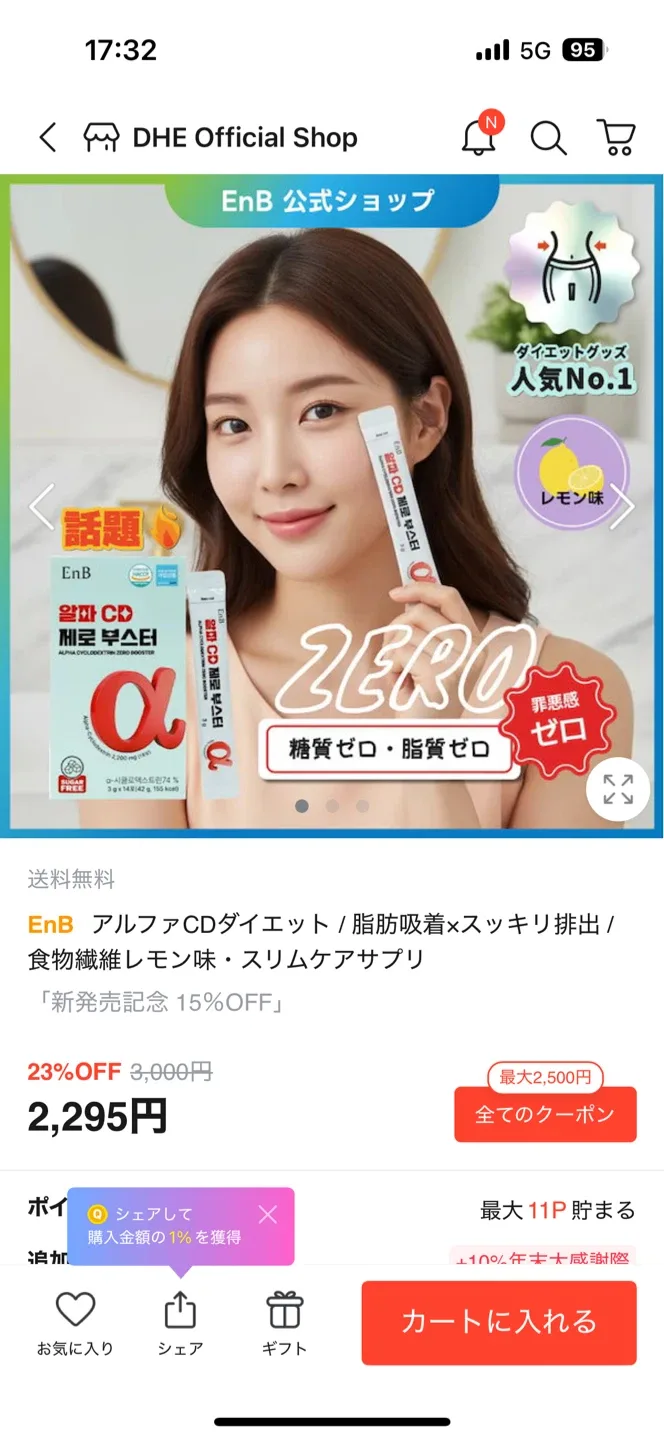Expand the product image to fullscreen
The width and height of the screenshot is (664, 1440).
click(x=617, y=789)
